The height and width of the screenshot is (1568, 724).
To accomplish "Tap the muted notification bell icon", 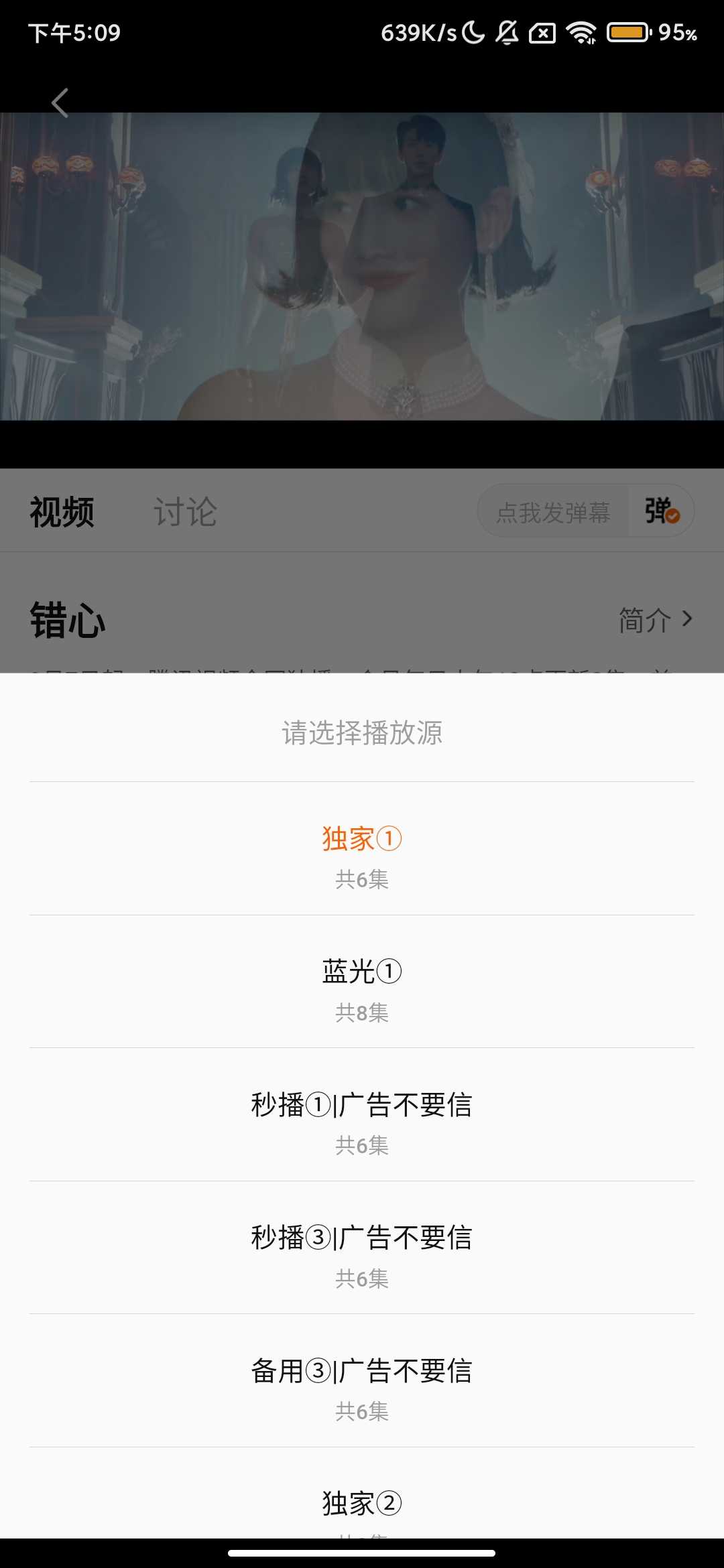I will tap(507, 32).
